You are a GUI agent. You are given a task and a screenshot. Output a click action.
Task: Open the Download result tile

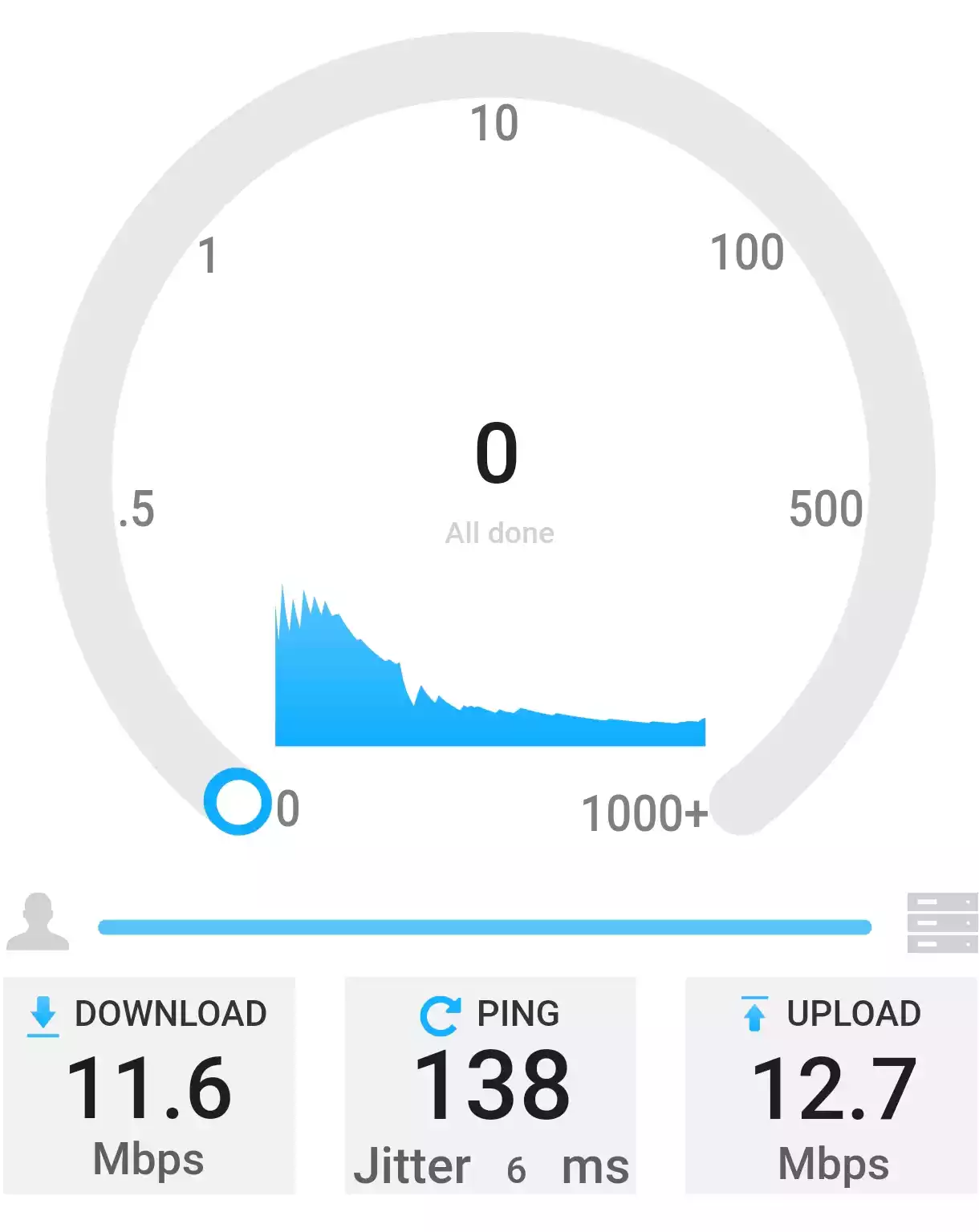click(149, 1086)
